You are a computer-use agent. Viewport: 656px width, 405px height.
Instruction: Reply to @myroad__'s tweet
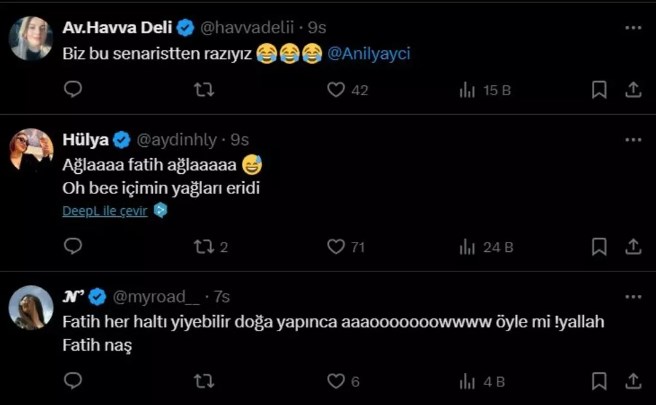point(72,380)
